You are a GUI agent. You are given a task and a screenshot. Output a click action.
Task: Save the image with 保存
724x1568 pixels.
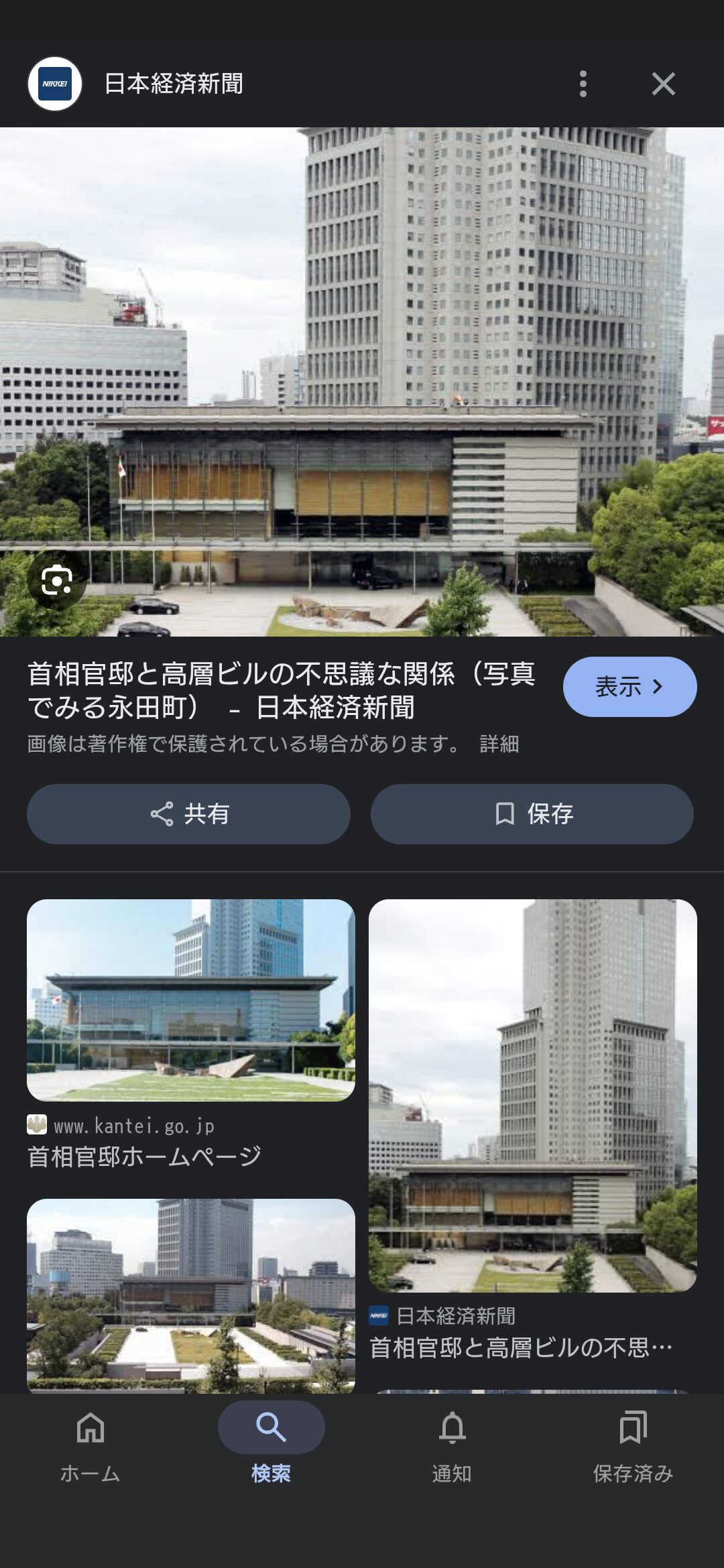532,814
